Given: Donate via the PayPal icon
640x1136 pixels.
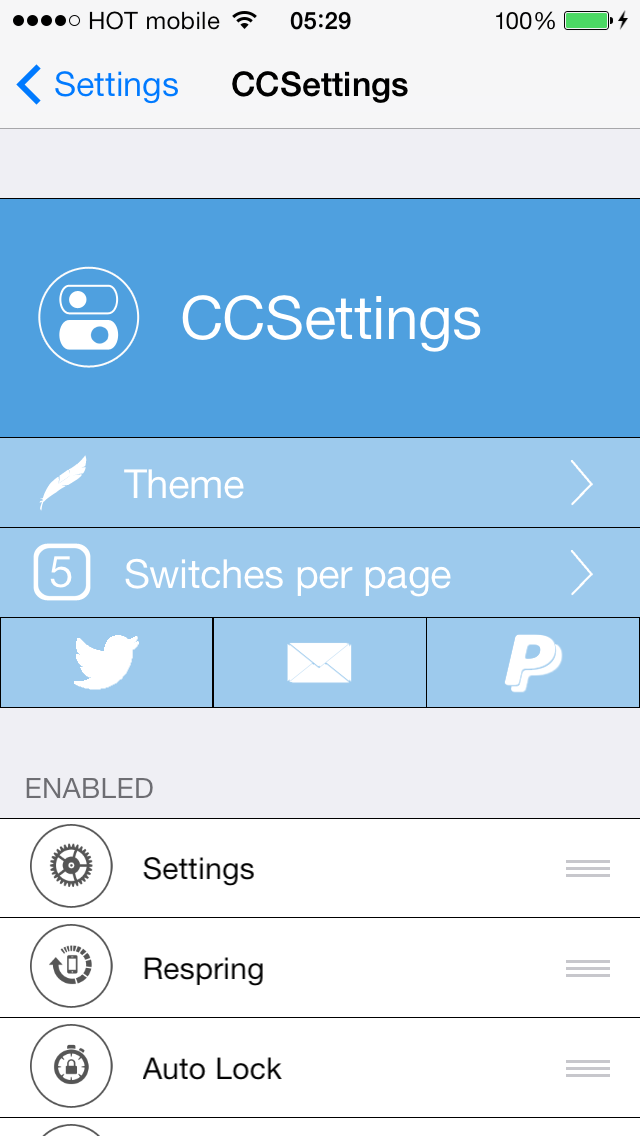Looking at the screenshot, I should pyautogui.click(x=533, y=663).
